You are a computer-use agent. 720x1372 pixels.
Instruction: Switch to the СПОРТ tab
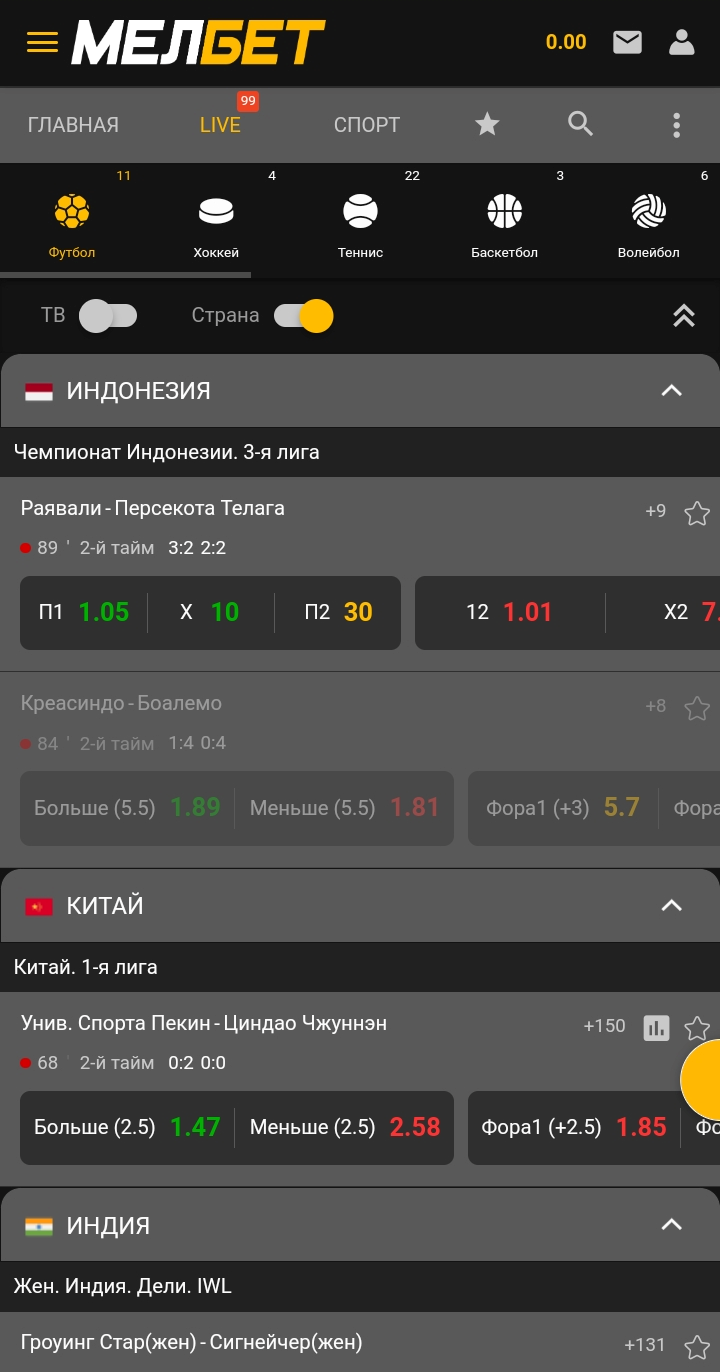[366, 125]
